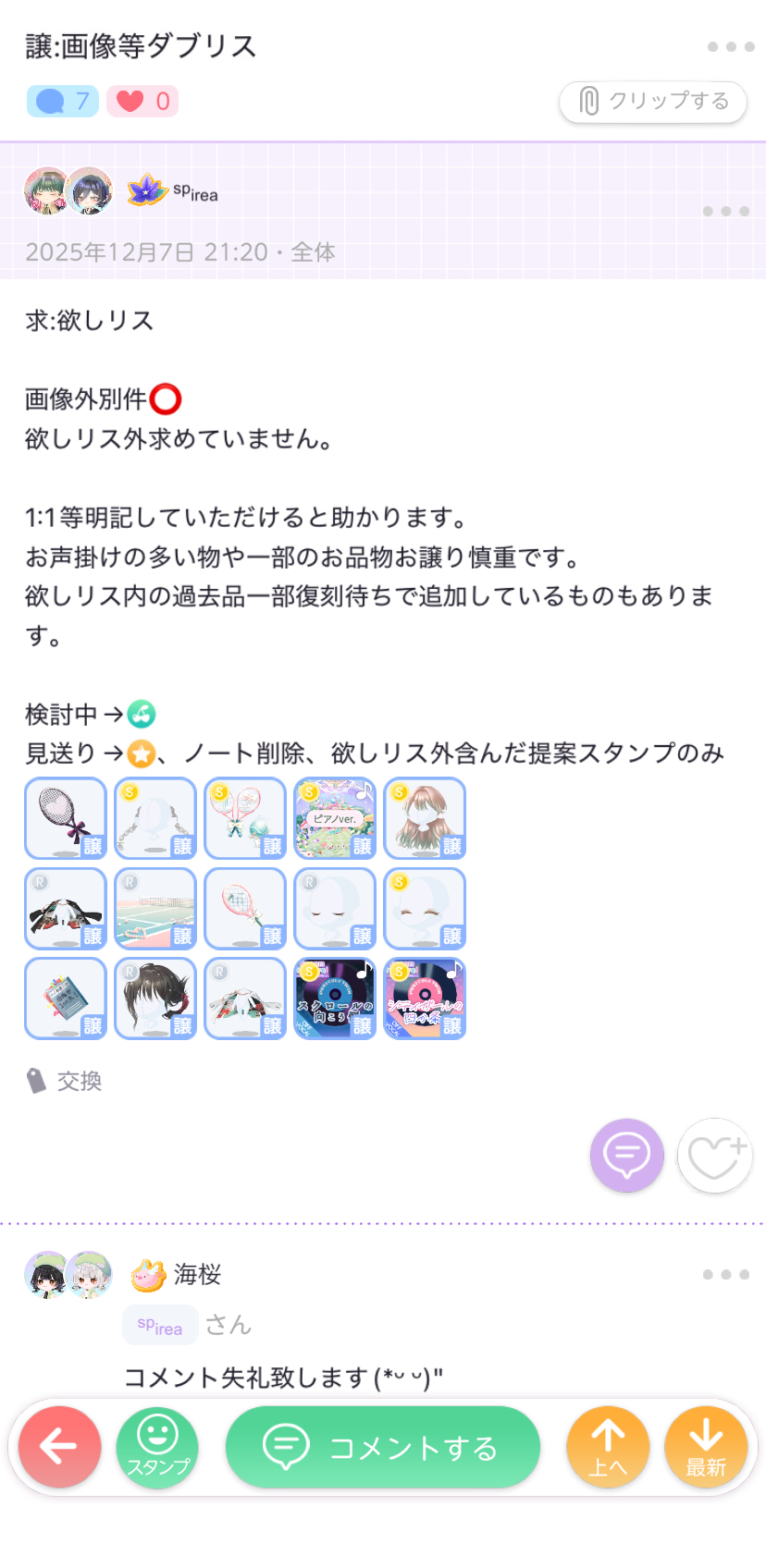Image resolution: width=766 pixels, height=1568 pixels.
Task: Like the post with the heart-plus button
Action: pyautogui.click(x=714, y=1155)
